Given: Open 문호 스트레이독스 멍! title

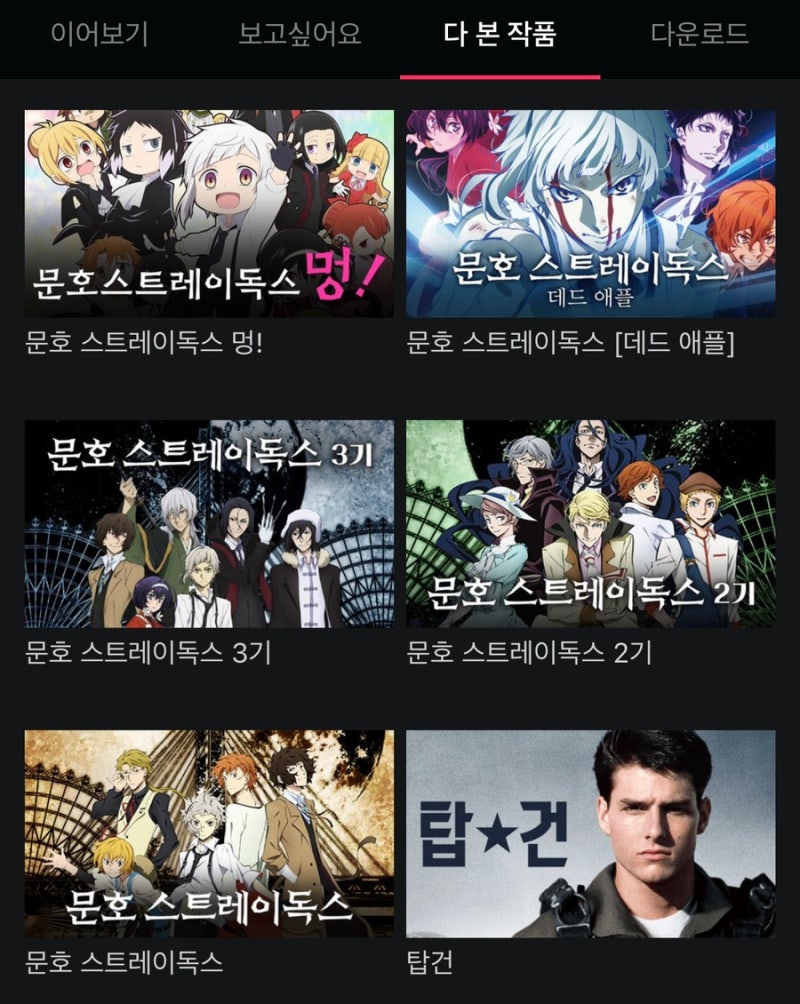Looking at the screenshot, I should tap(209, 213).
